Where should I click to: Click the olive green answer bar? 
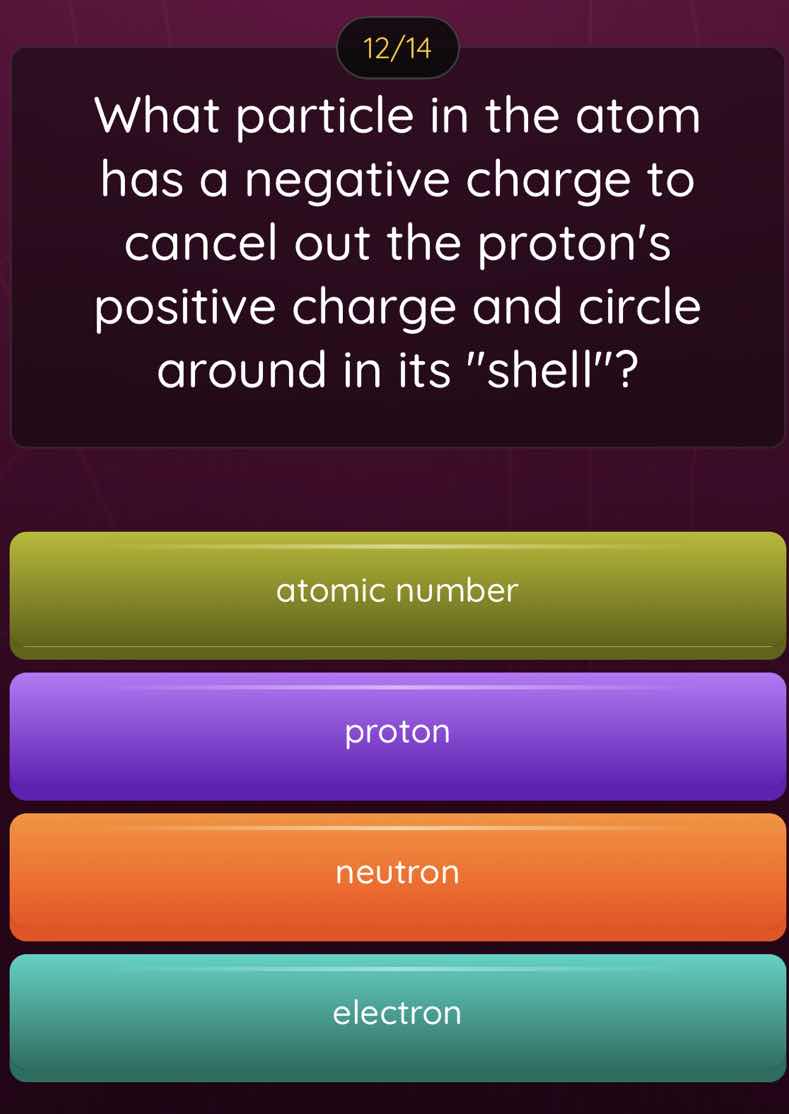394,590
